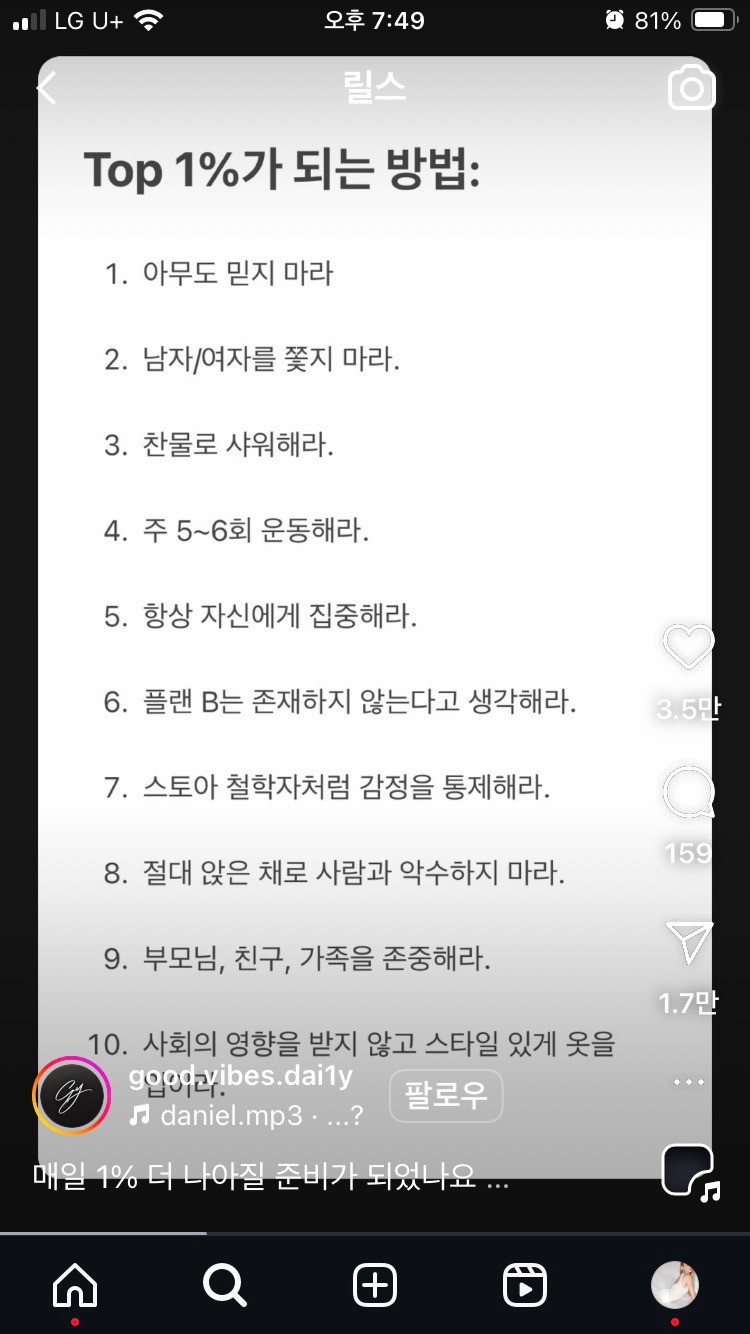
Task: Follow good.vibes.dai1y with the 팔로우 button
Action: (x=446, y=1097)
